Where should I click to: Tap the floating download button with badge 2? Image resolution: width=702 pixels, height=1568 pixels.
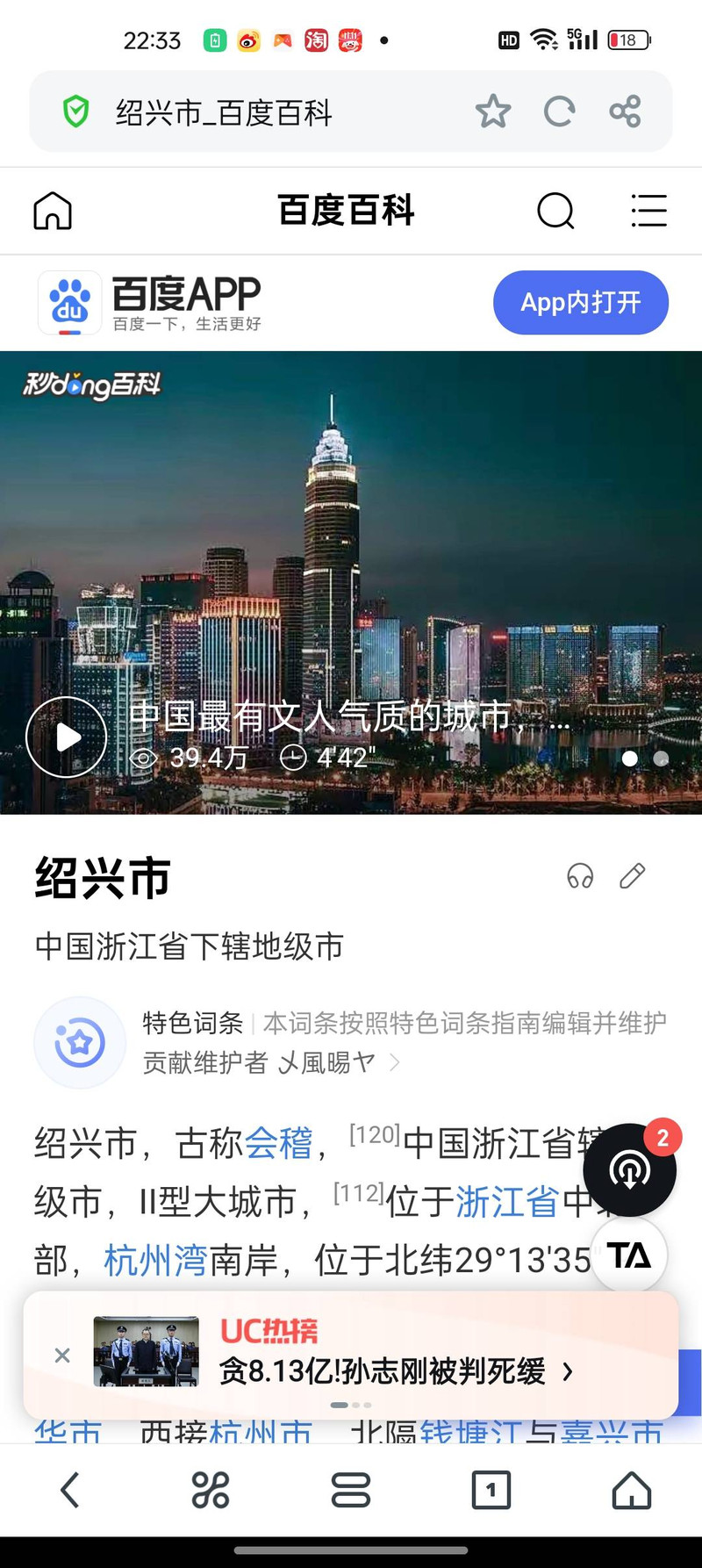pos(629,1170)
